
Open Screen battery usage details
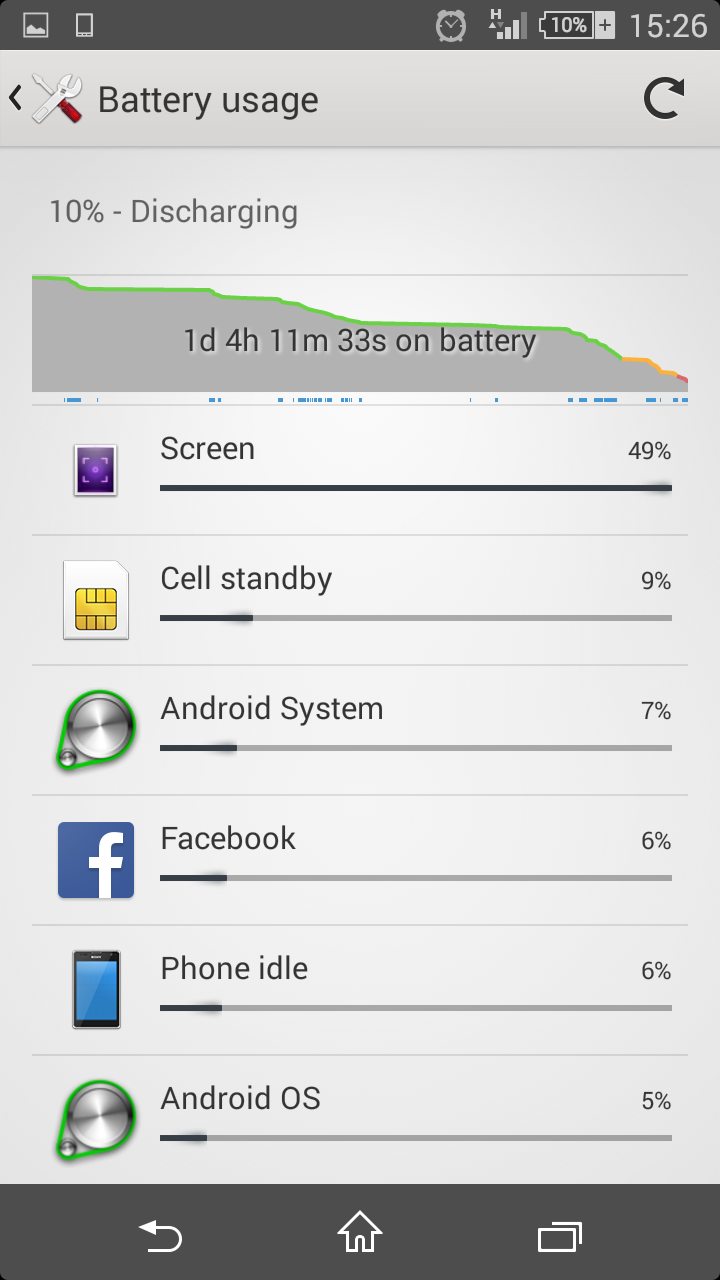click(360, 470)
